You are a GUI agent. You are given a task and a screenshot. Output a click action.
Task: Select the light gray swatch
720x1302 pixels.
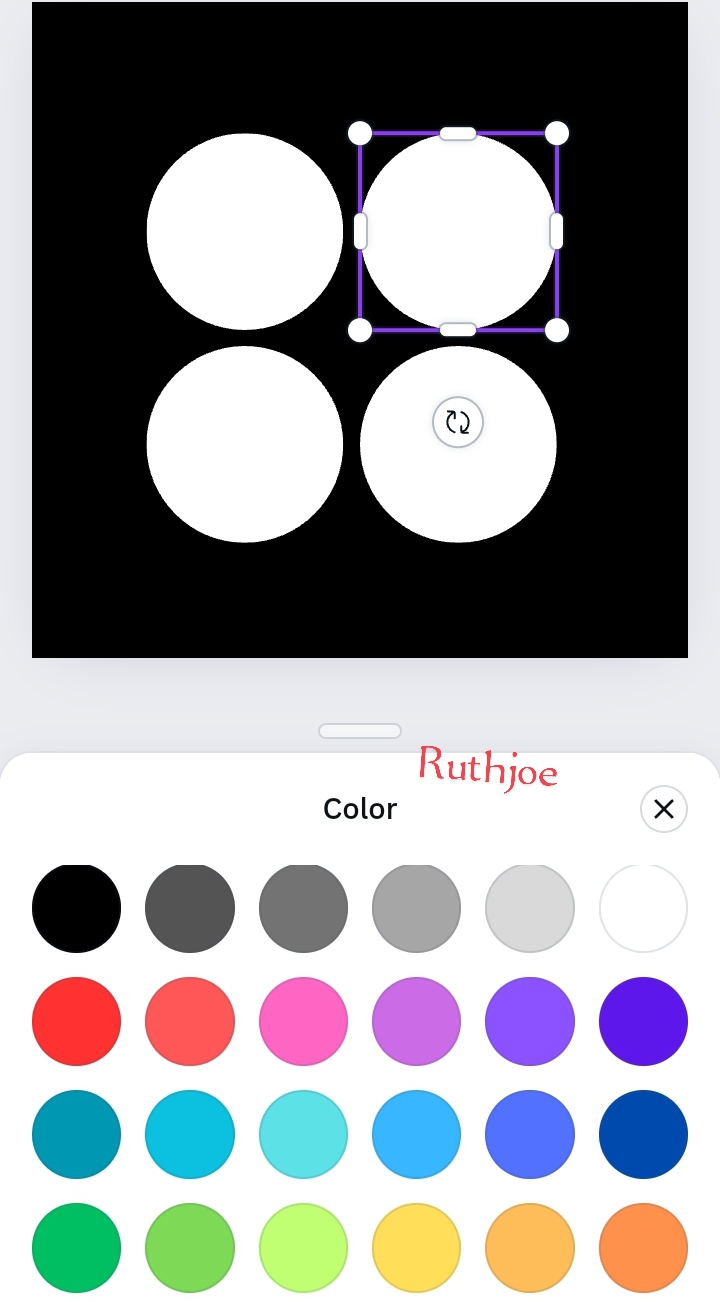tap(530, 909)
